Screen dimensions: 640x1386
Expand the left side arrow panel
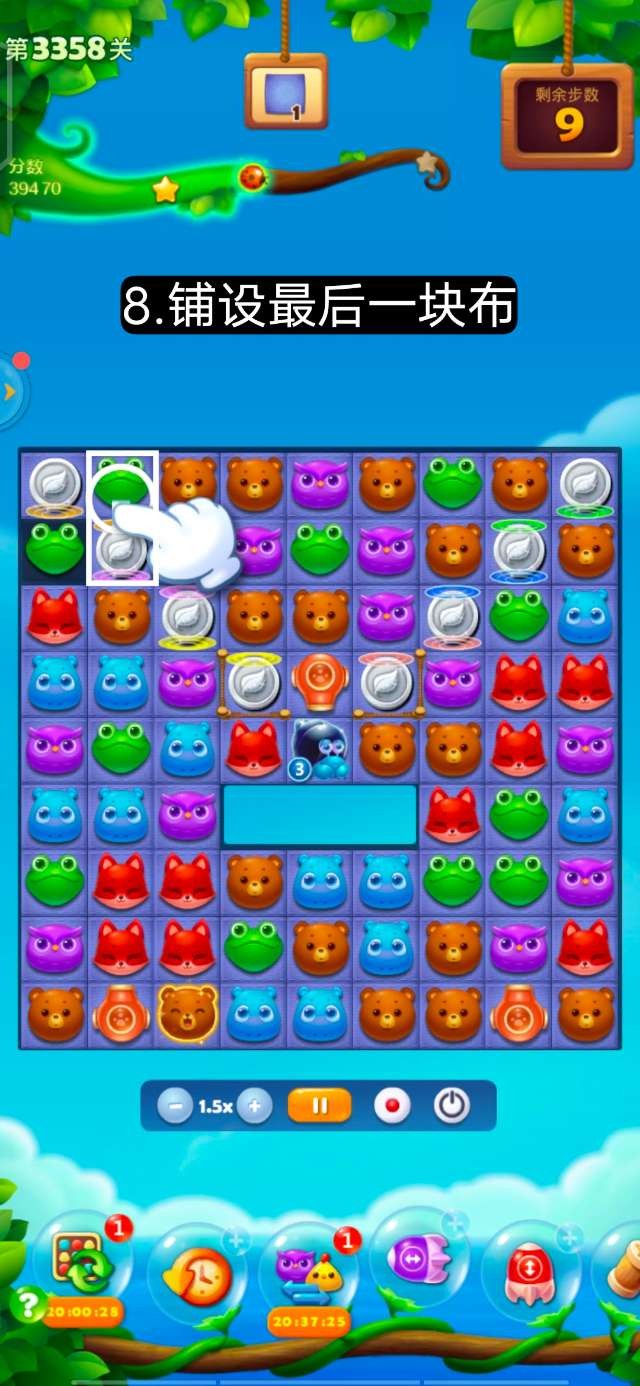(x=11, y=391)
